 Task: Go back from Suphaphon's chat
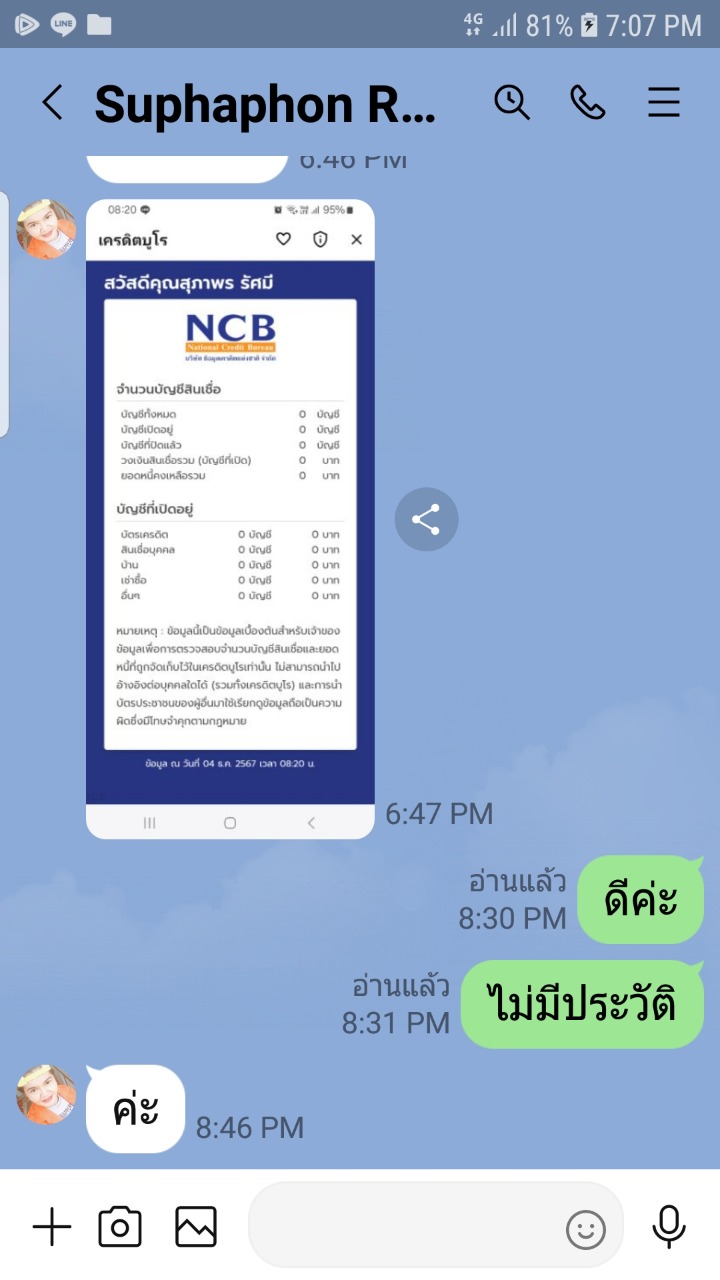tap(52, 102)
